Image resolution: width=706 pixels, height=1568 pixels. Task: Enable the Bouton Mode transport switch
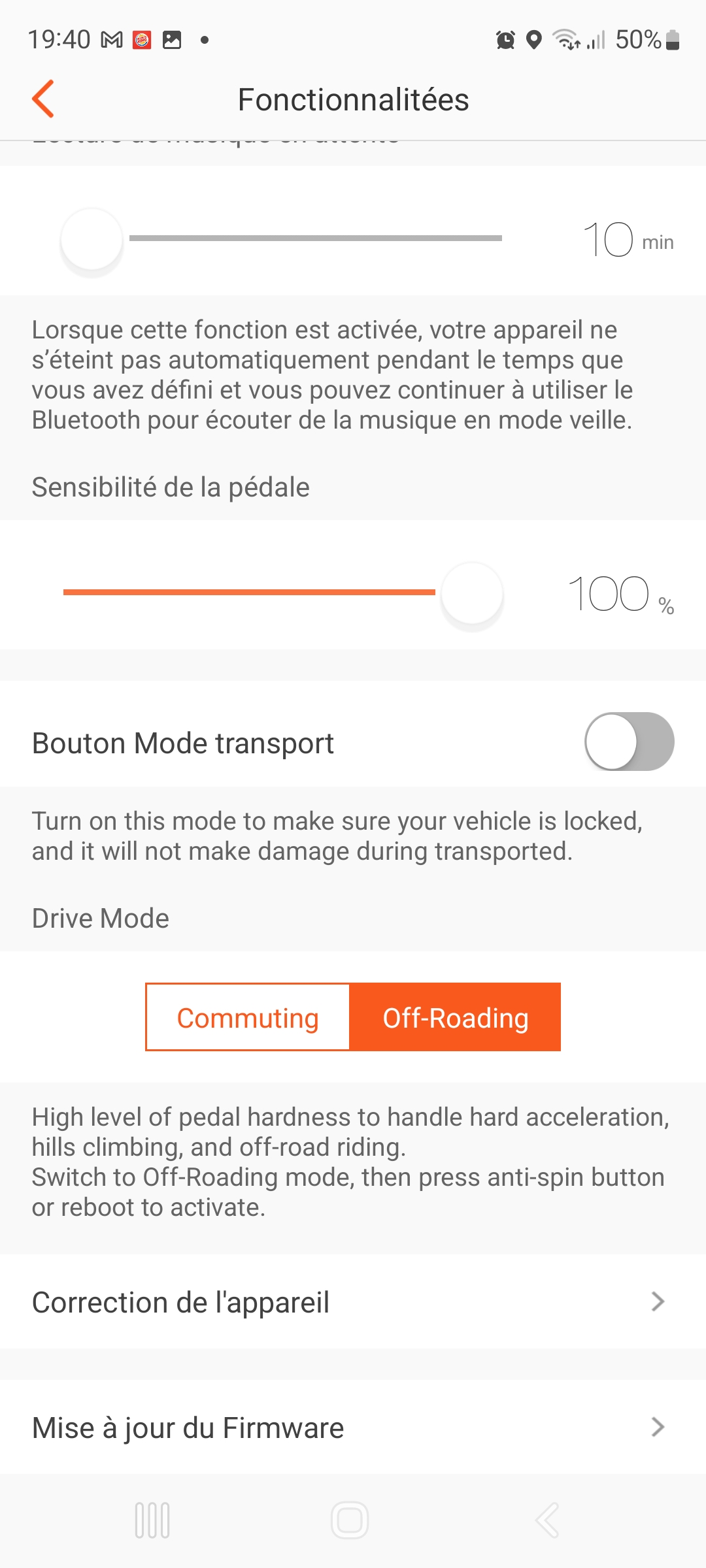coord(629,742)
